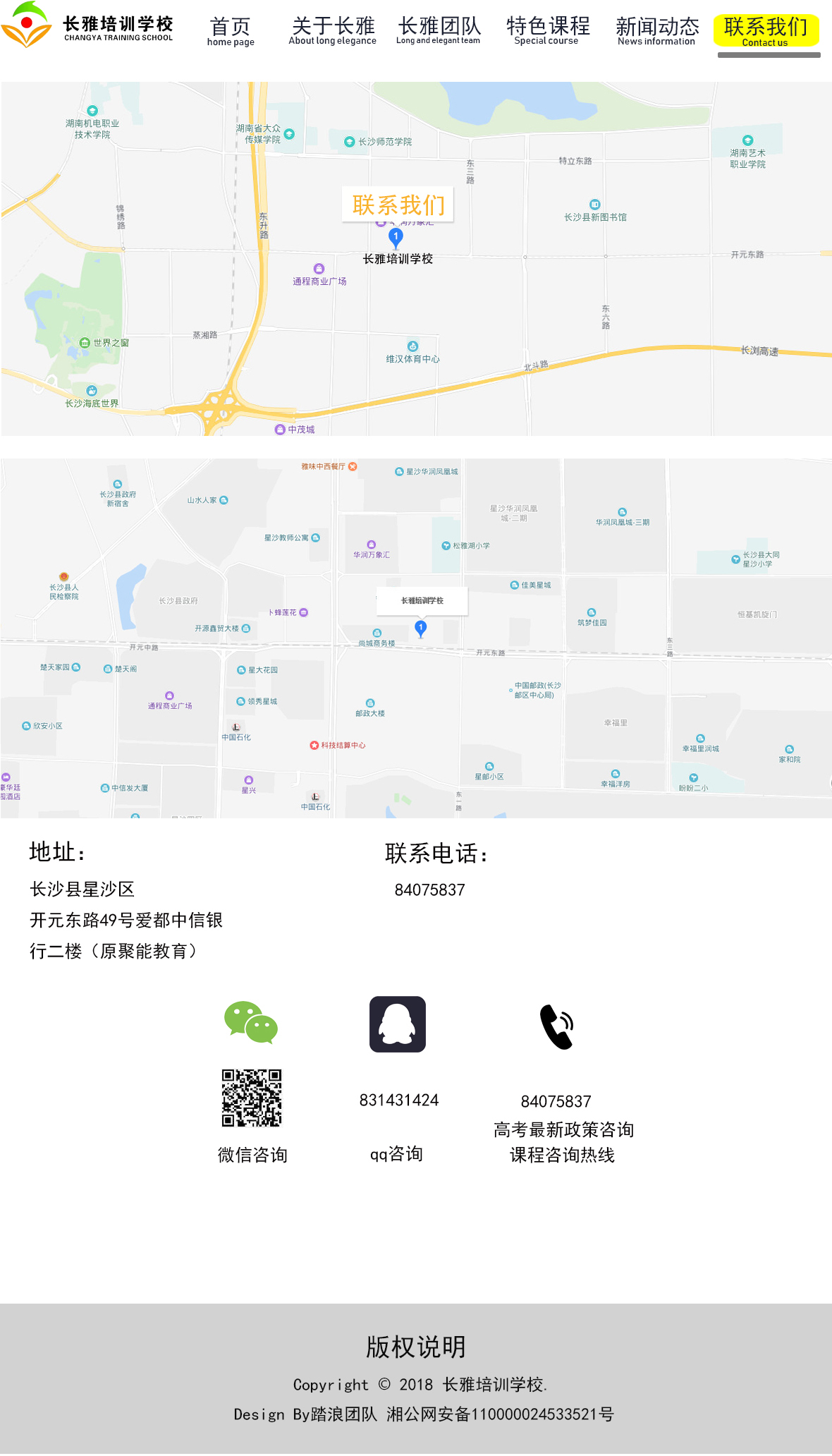Tap the WeChat consultation icon
The width and height of the screenshot is (832, 1456).
[x=250, y=1022]
